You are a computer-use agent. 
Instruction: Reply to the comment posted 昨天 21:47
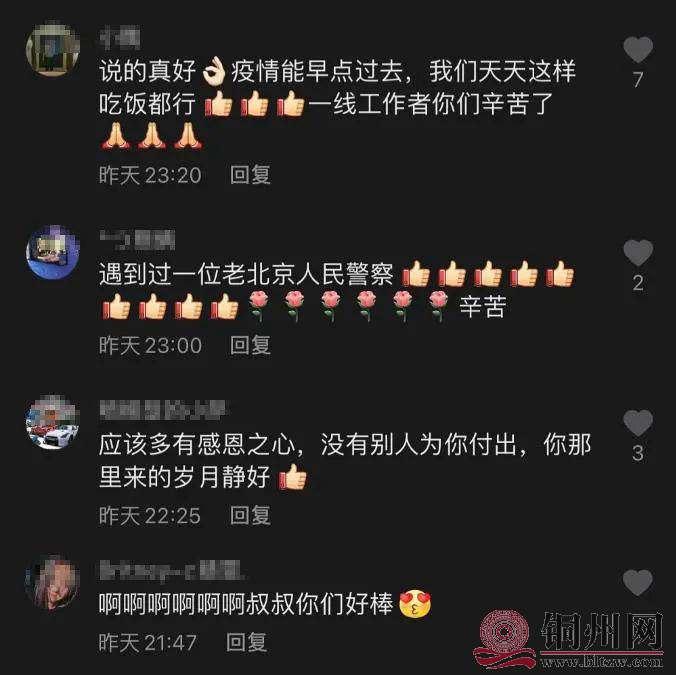[x=251, y=643]
